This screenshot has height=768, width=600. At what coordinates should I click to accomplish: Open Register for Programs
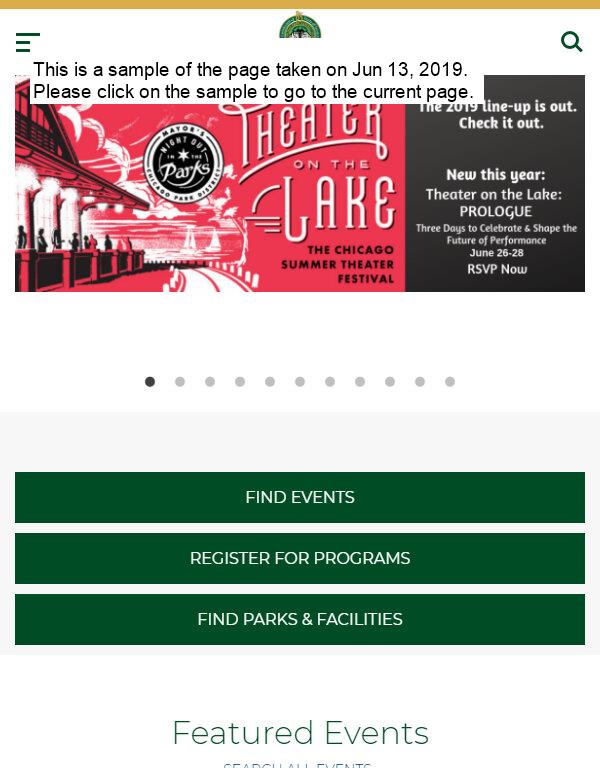[x=300, y=558]
